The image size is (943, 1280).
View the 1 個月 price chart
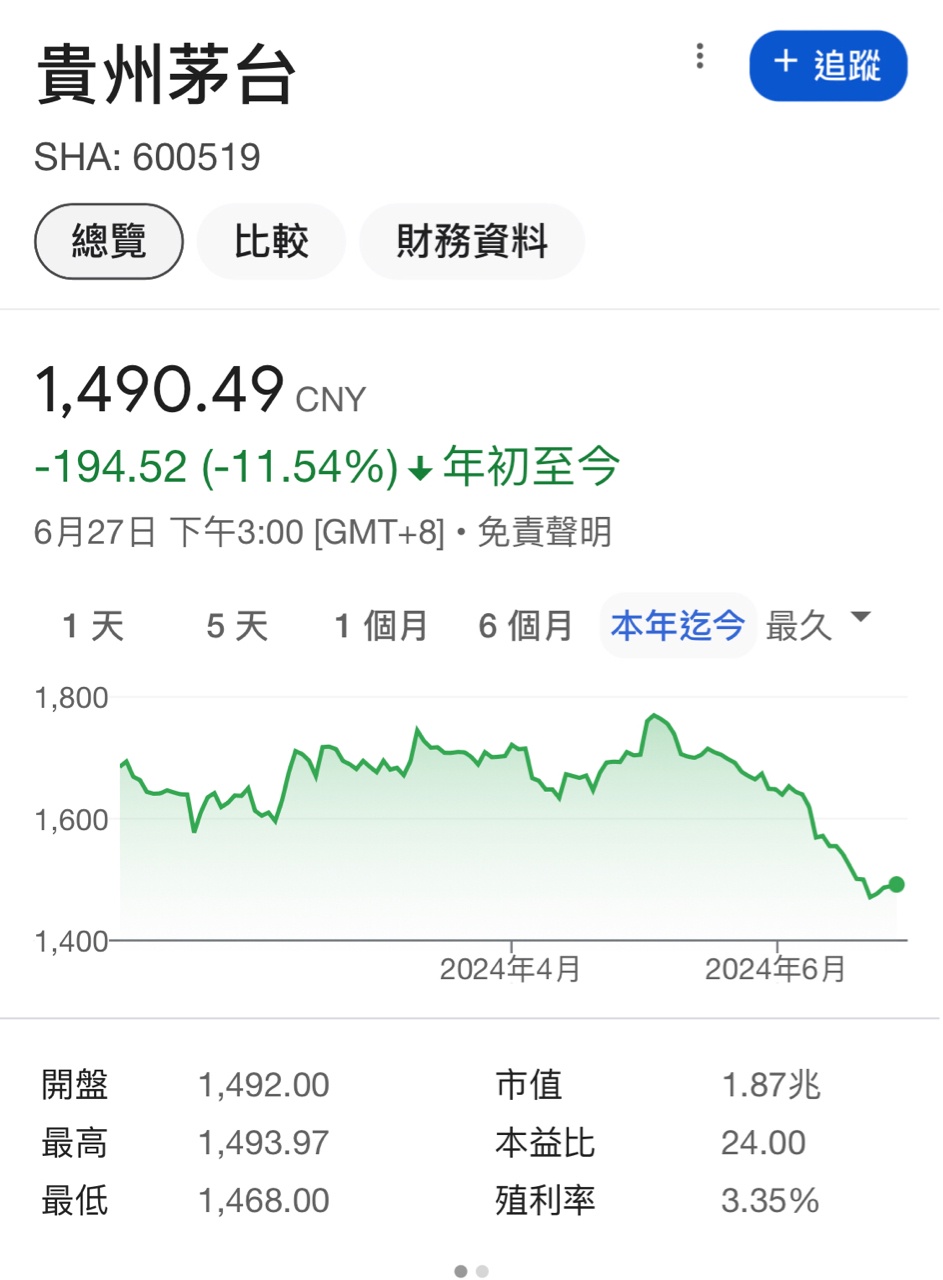coord(381,627)
